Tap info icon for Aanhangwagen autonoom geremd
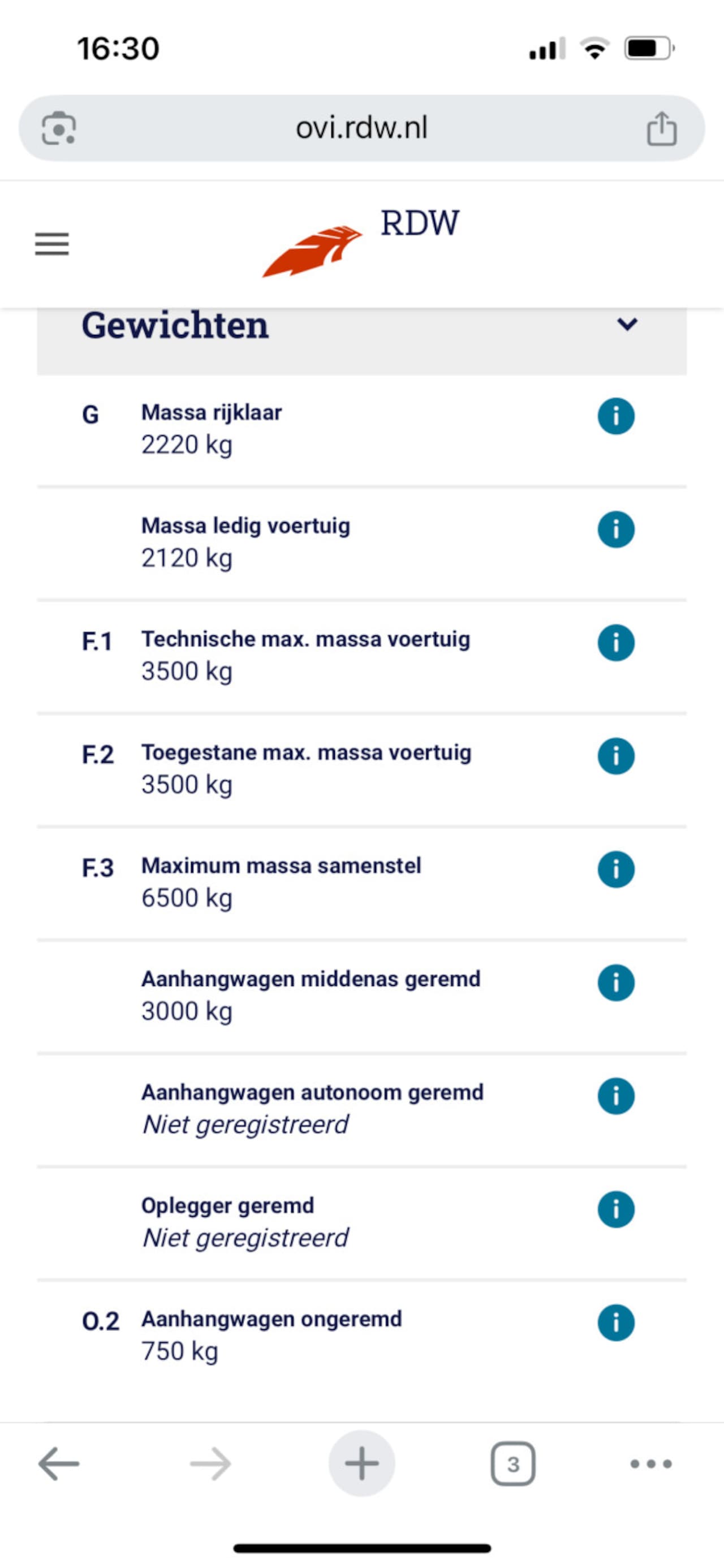The image size is (724, 1568). tap(615, 1096)
